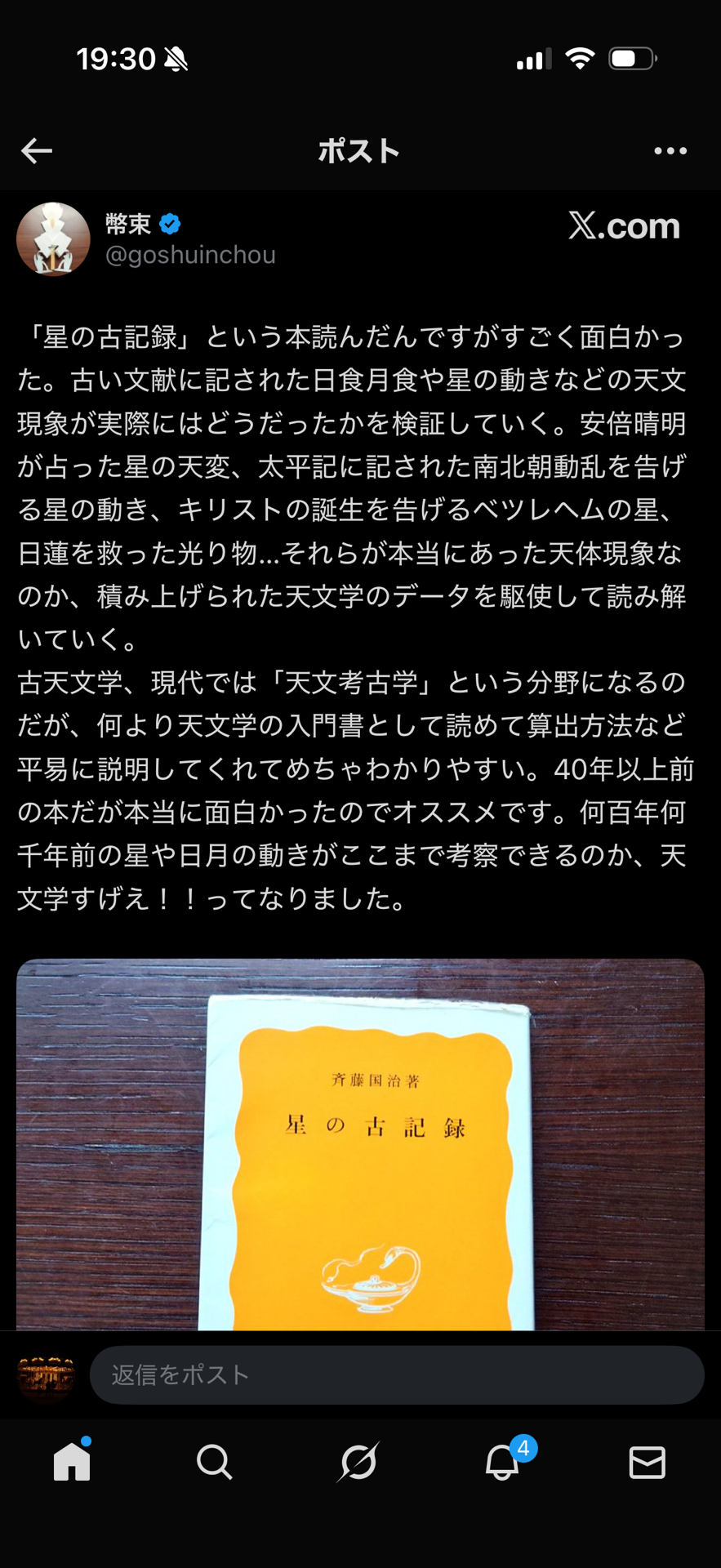Open 幣束's profile picture
The image size is (721, 1568).
coord(53,238)
